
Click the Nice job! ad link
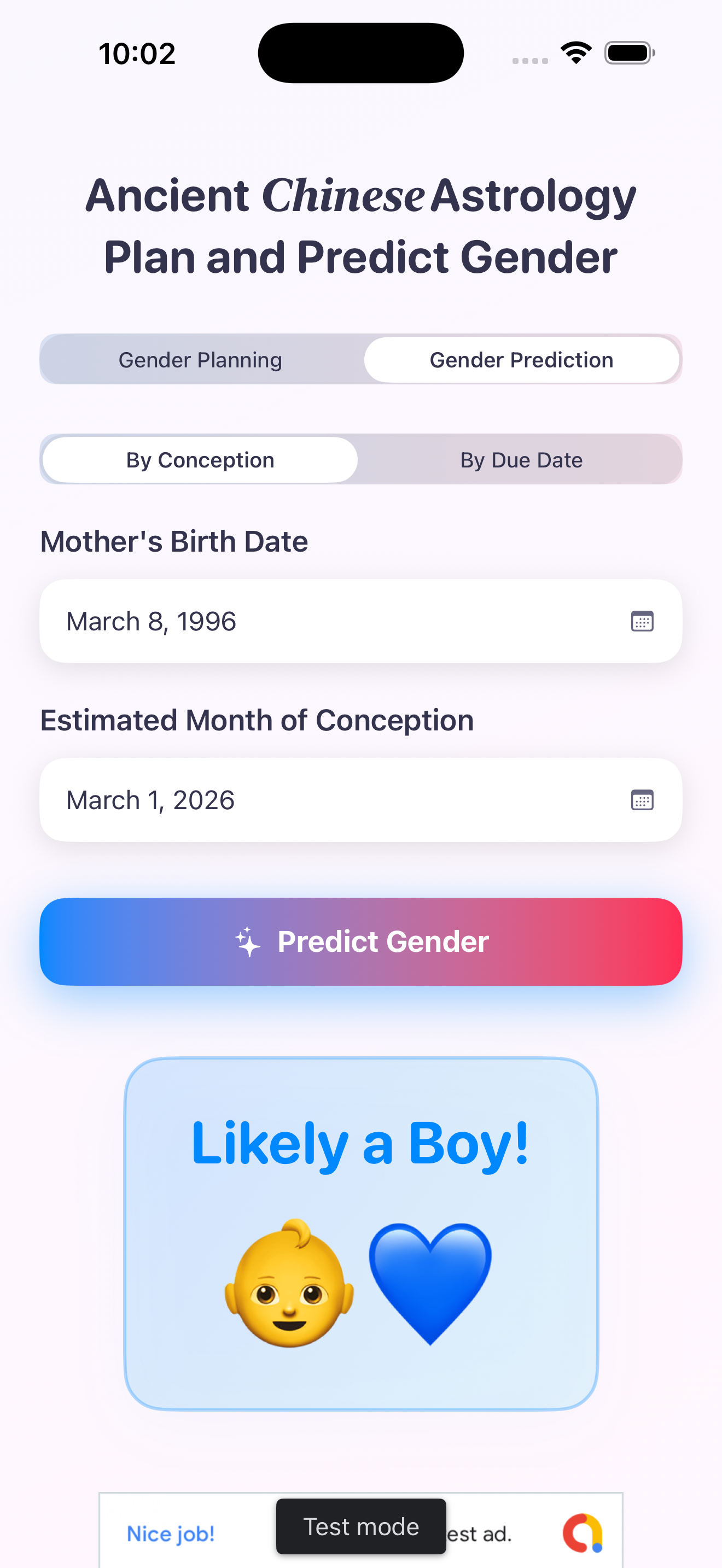pos(171,1534)
